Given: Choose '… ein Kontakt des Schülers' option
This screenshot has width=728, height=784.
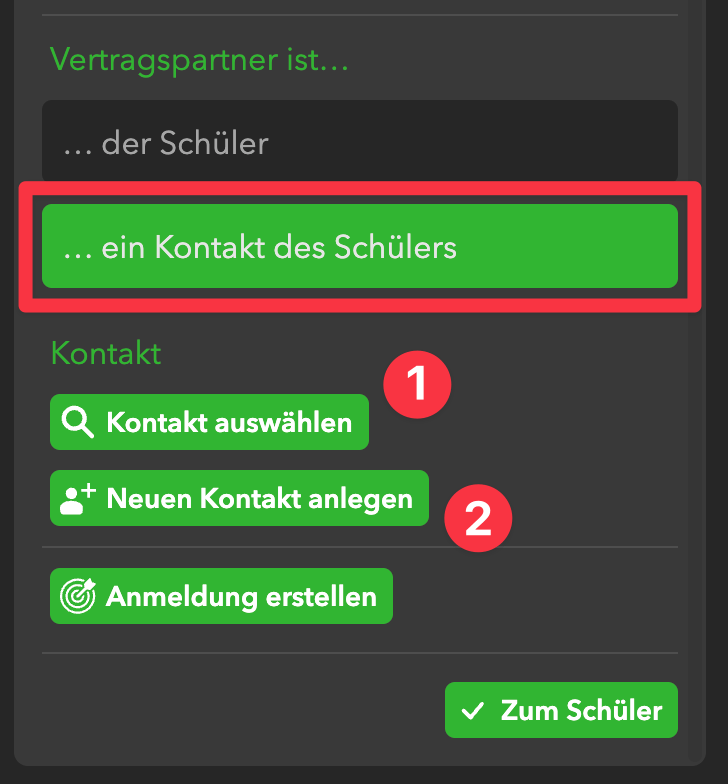Looking at the screenshot, I should pos(359,247).
